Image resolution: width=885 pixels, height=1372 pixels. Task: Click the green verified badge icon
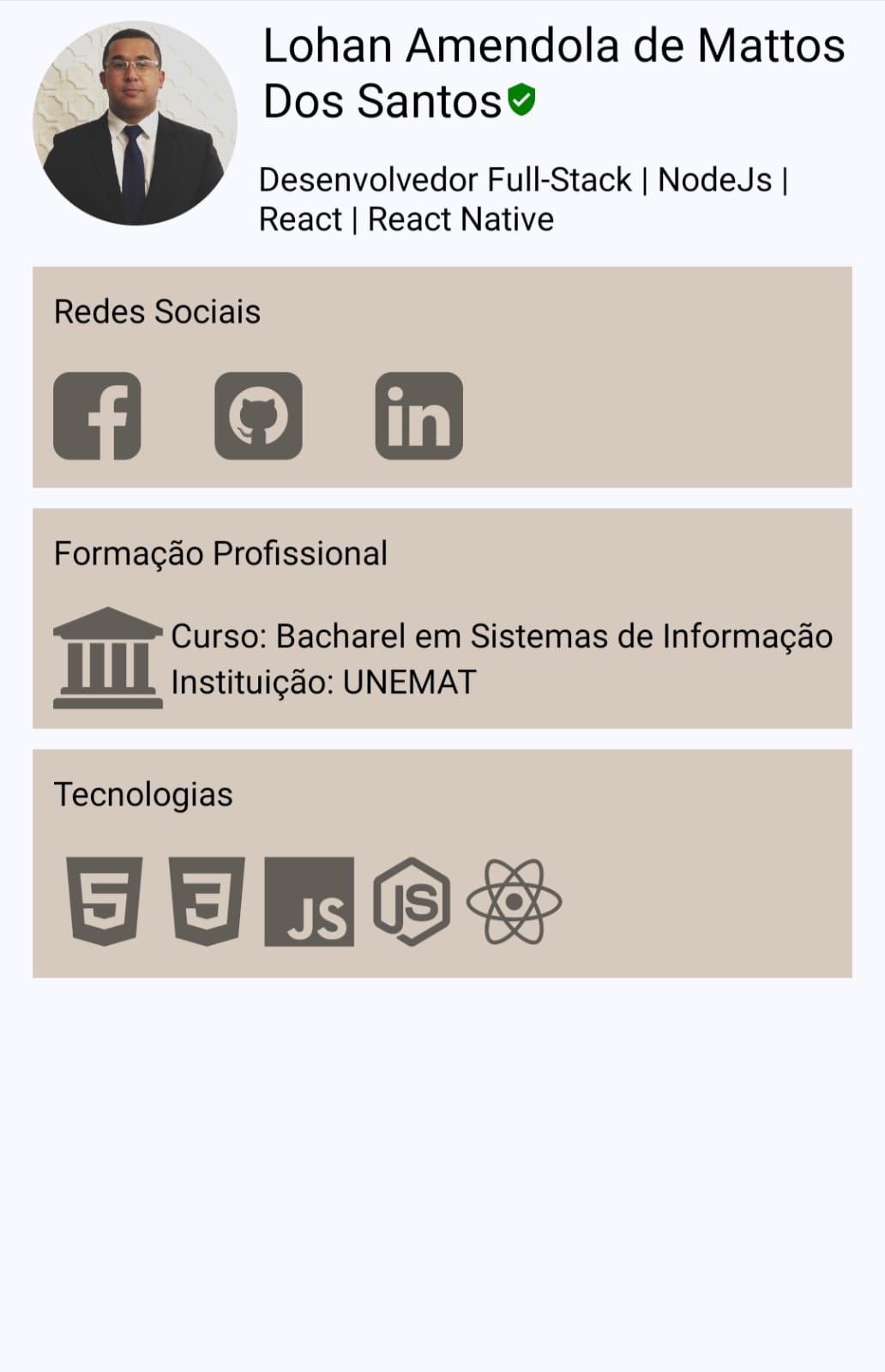(x=521, y=101)
